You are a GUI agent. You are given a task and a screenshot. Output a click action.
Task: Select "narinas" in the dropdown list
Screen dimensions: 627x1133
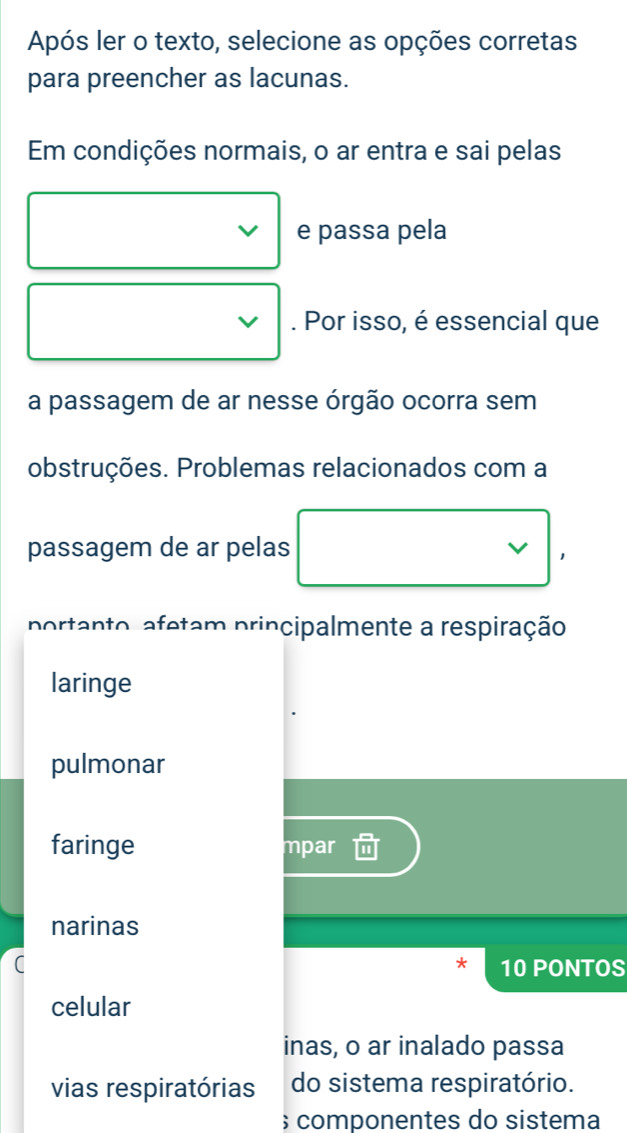coord(96,926)
